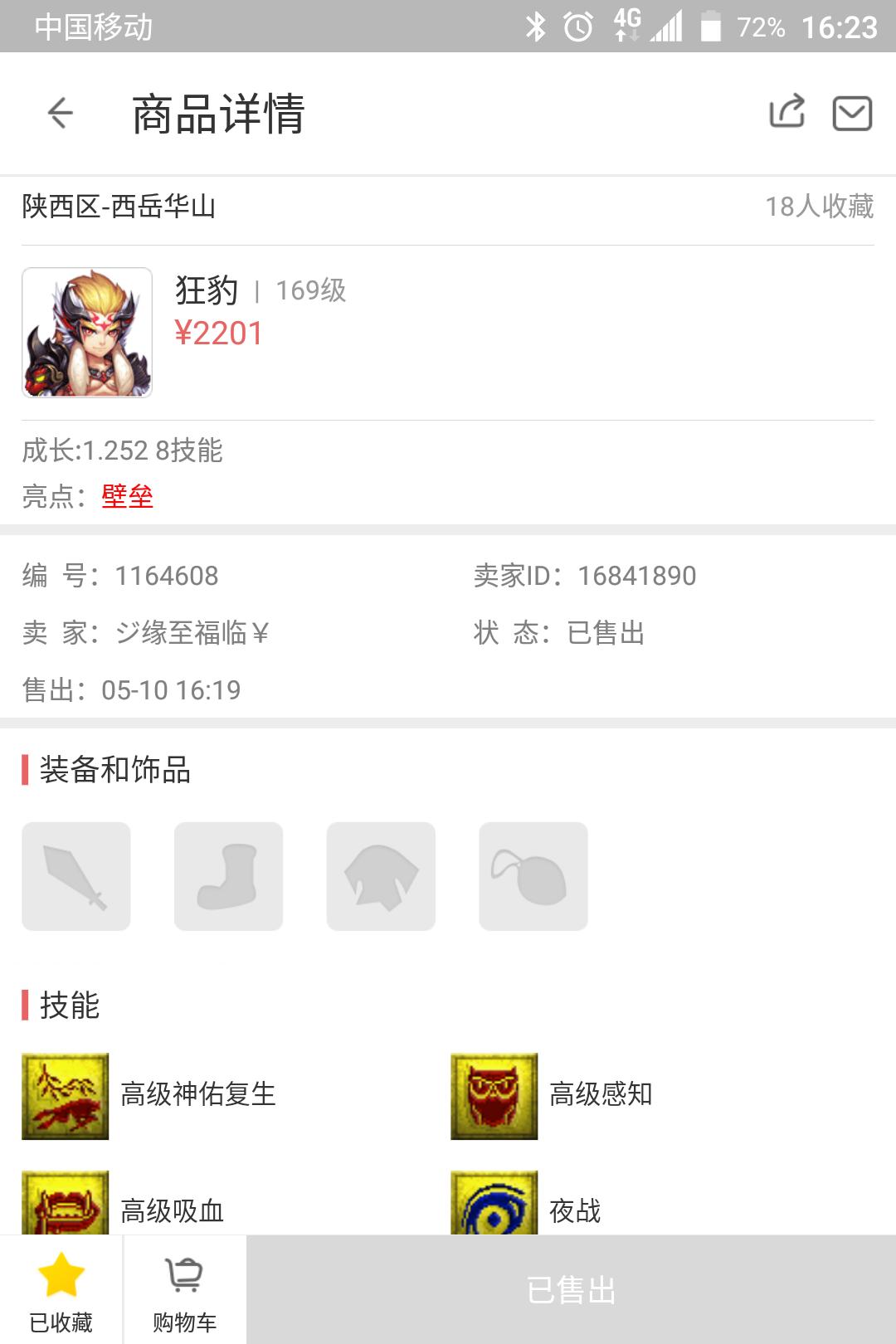Open the 购物车 shopping cart

pos(184,1289)
